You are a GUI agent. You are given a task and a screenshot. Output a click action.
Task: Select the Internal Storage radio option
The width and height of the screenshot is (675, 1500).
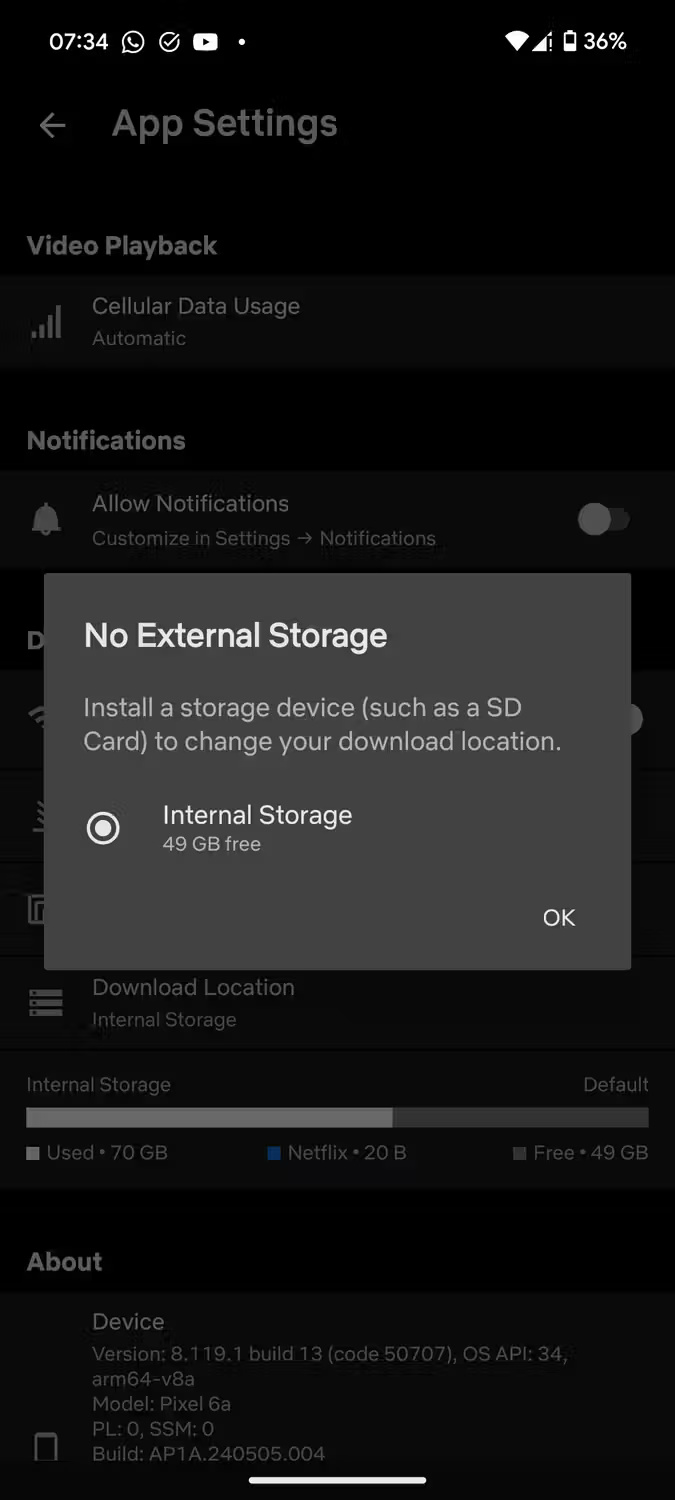click(x=103, y=828)
